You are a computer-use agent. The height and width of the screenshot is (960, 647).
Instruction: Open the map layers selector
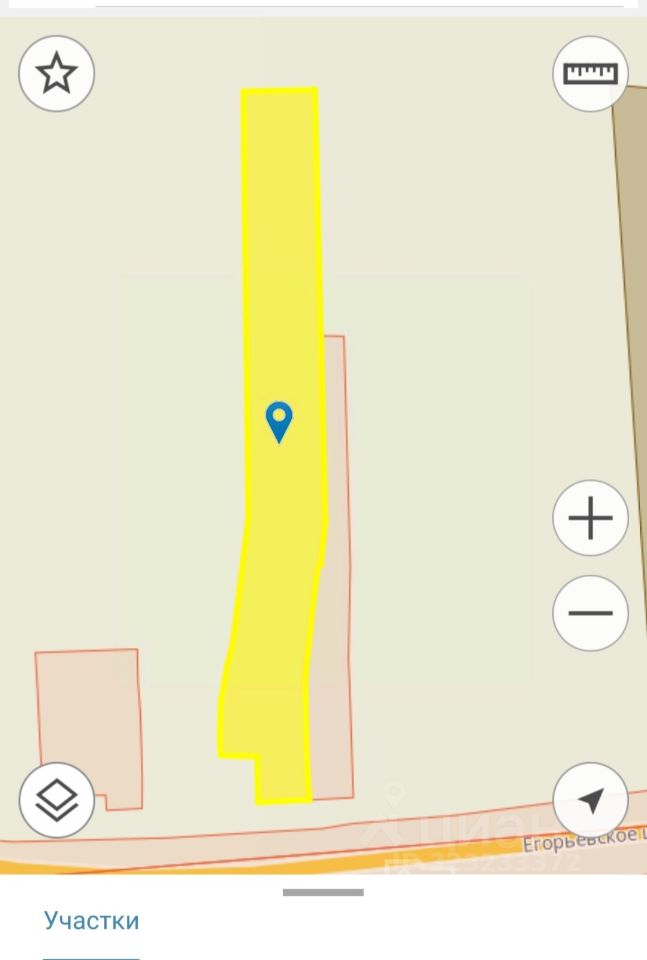coord(57,800)
